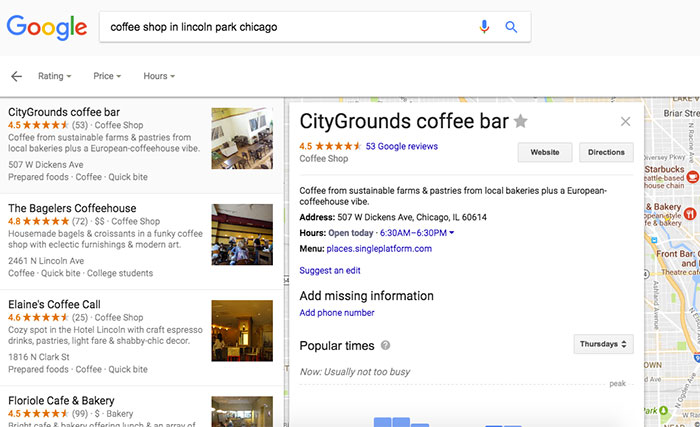Tap Suggest an edit link
Screen dimensions: 700x427
[x=330, y=271]
